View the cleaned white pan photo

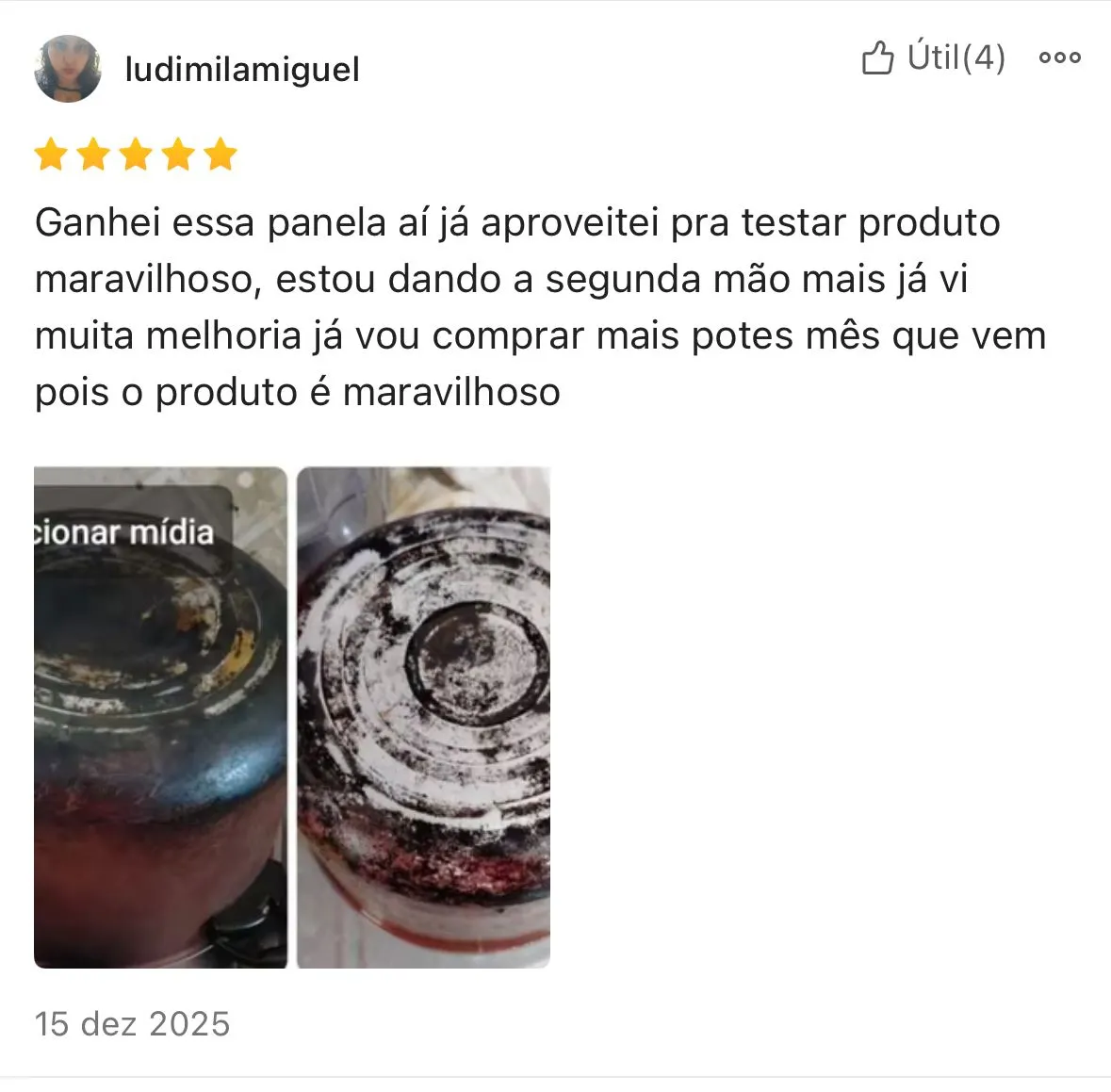tap(423, 717)
